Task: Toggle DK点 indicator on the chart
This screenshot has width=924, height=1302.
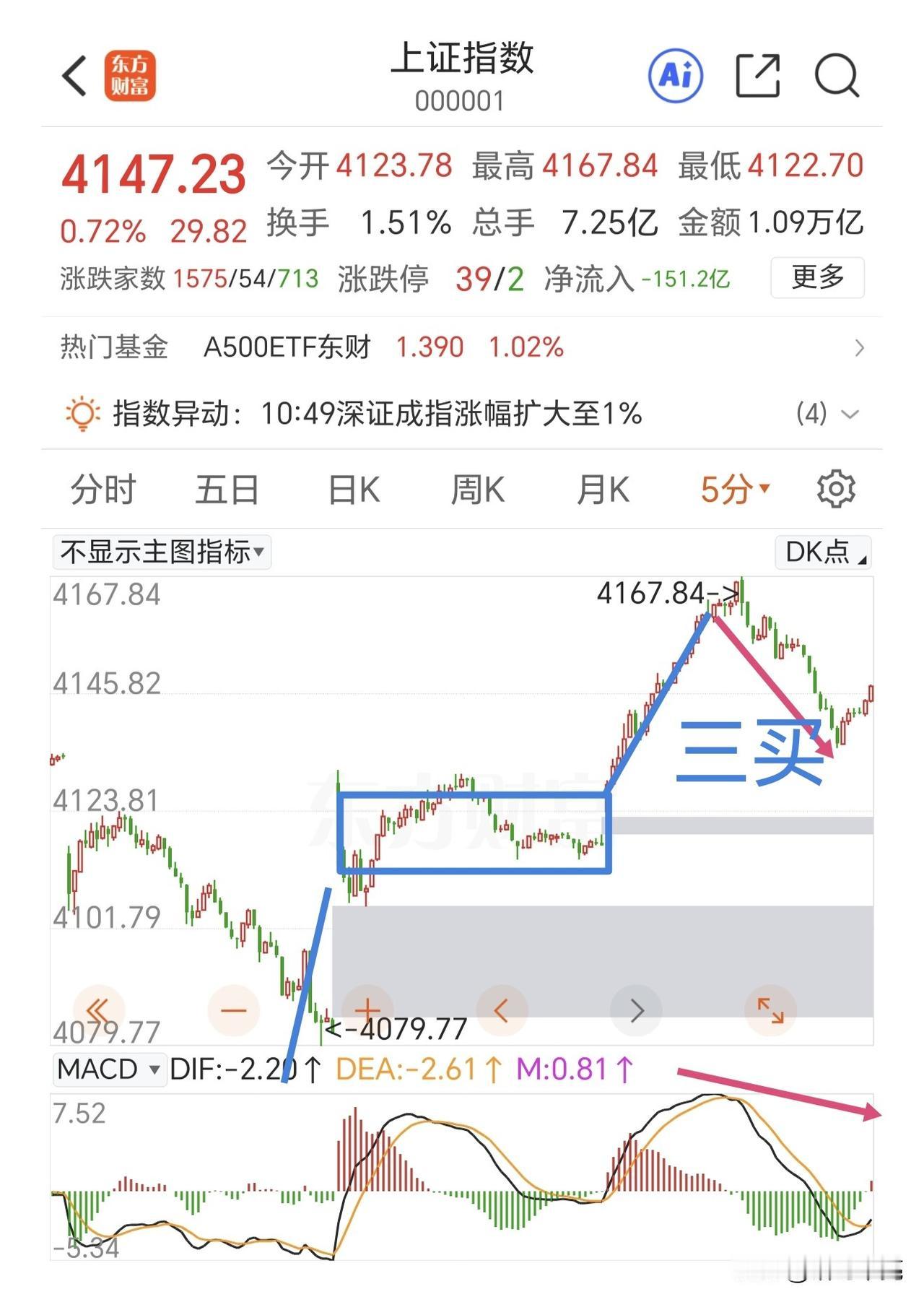Action: pos(821,552)
